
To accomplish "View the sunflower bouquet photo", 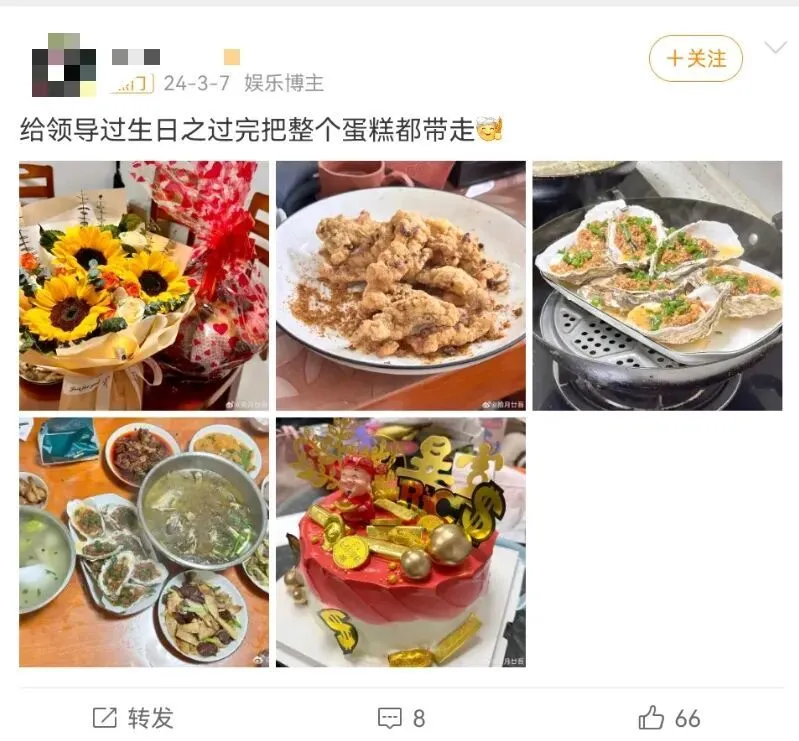I will click(x=143, y=286).
